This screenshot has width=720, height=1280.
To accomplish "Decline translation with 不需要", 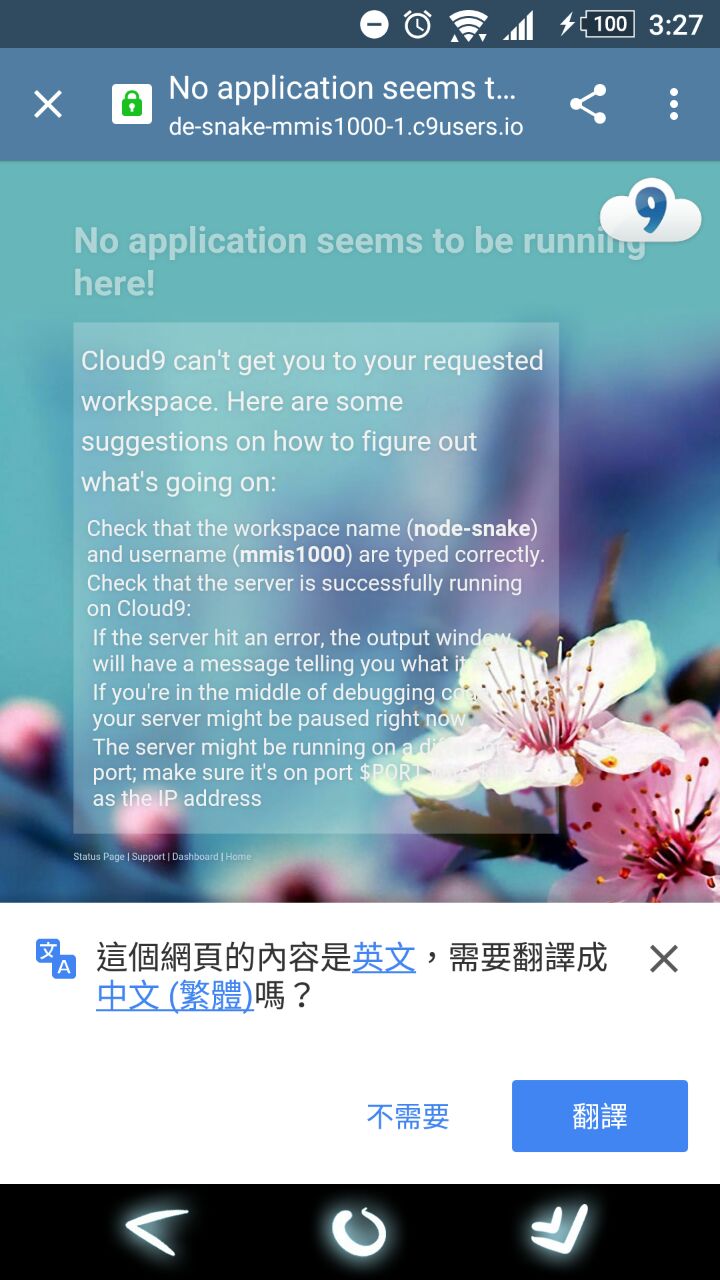I will click(408, 1116).
